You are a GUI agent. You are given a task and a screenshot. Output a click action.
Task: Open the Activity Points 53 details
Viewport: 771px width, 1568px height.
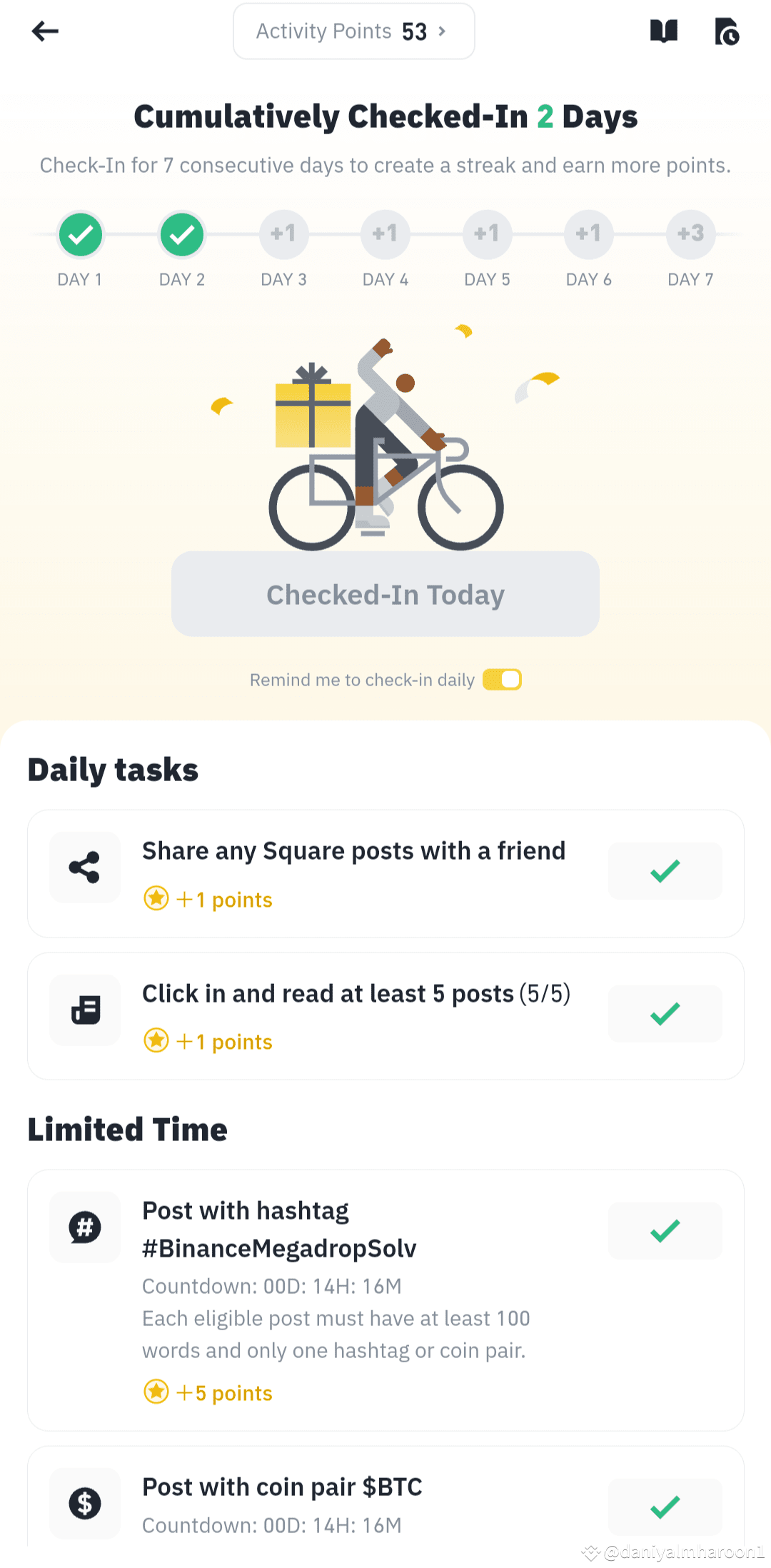(x=353, y=31)
